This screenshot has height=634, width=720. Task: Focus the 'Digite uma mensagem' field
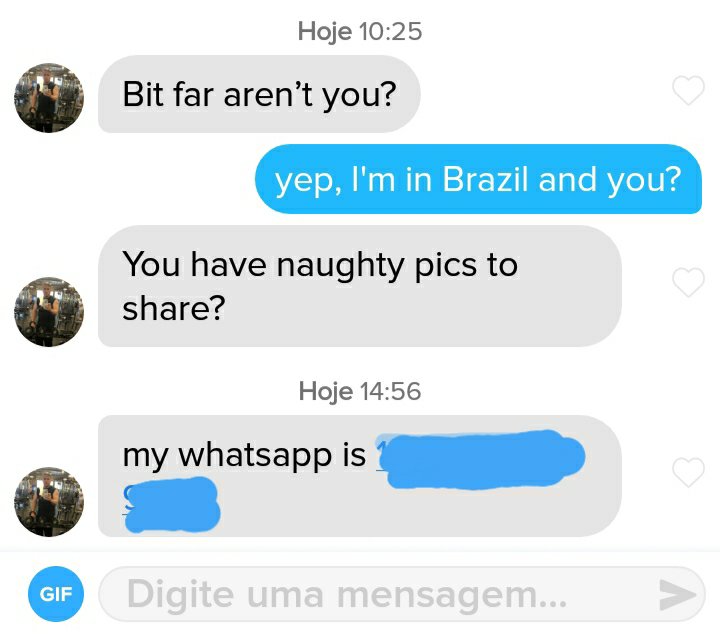point(380,594)
